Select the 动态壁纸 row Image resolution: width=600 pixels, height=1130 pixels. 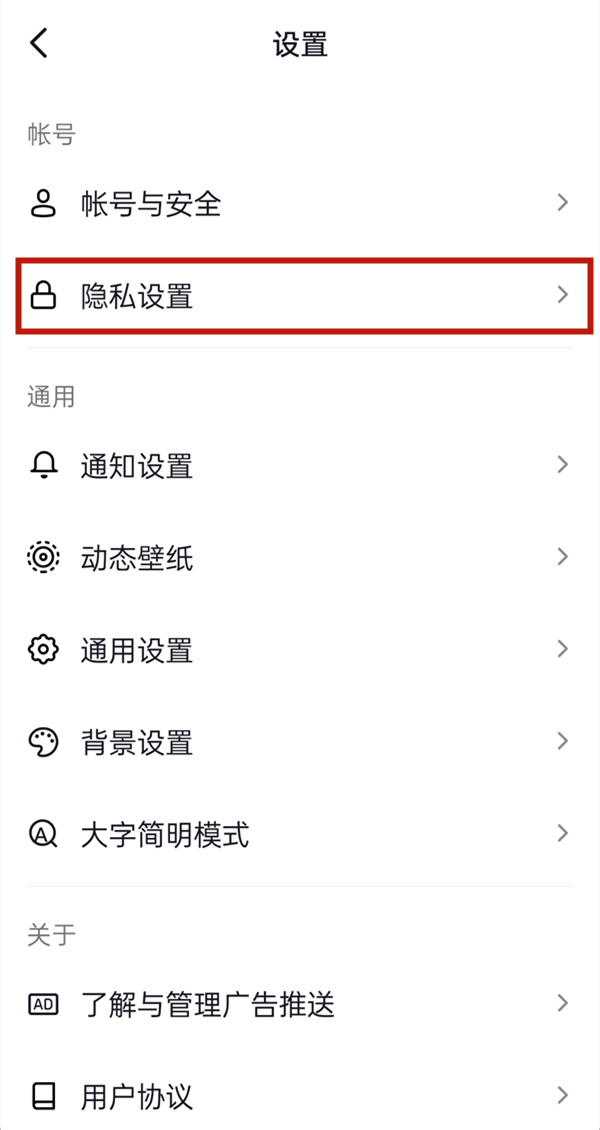300,558
